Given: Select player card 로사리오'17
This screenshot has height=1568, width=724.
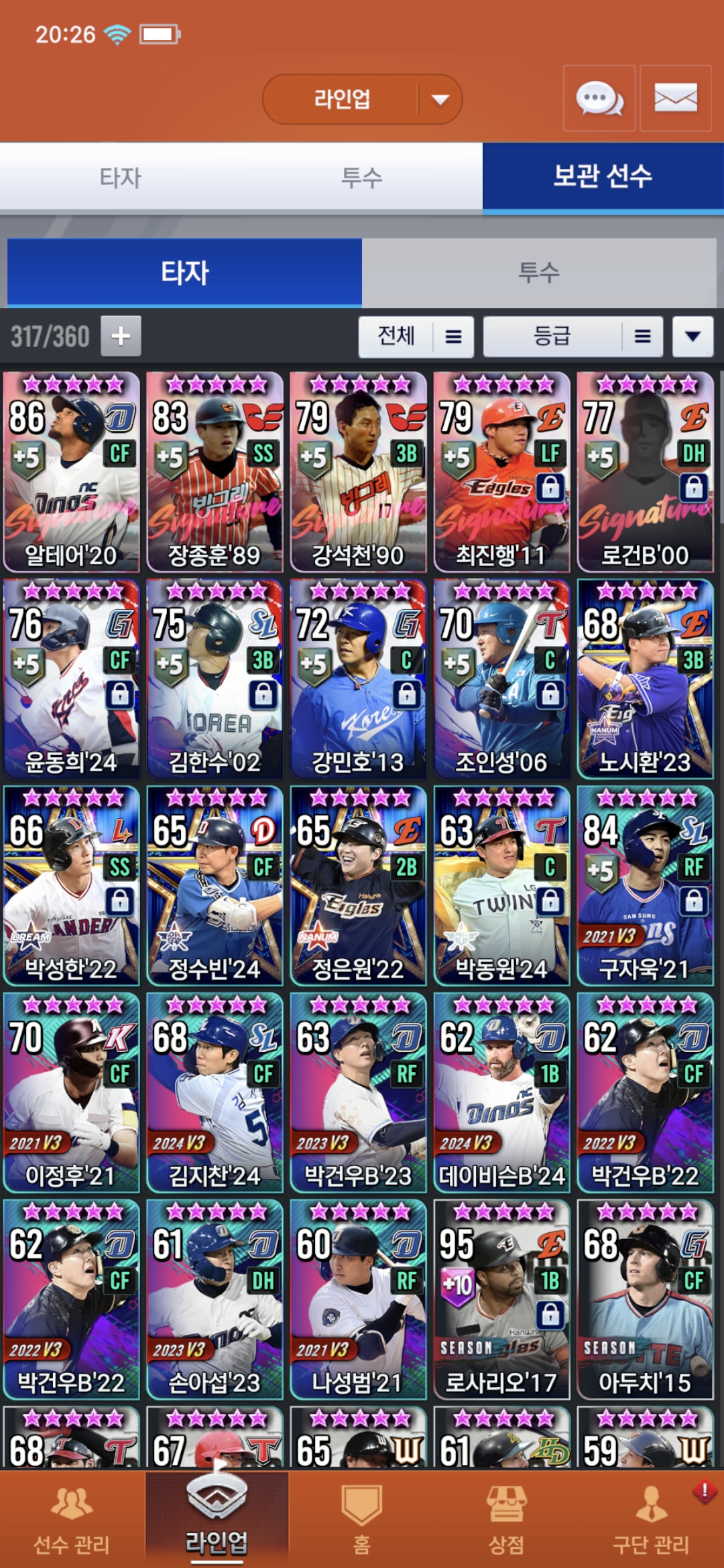Looking at the screenshot, I should (x=501, y=1299).
